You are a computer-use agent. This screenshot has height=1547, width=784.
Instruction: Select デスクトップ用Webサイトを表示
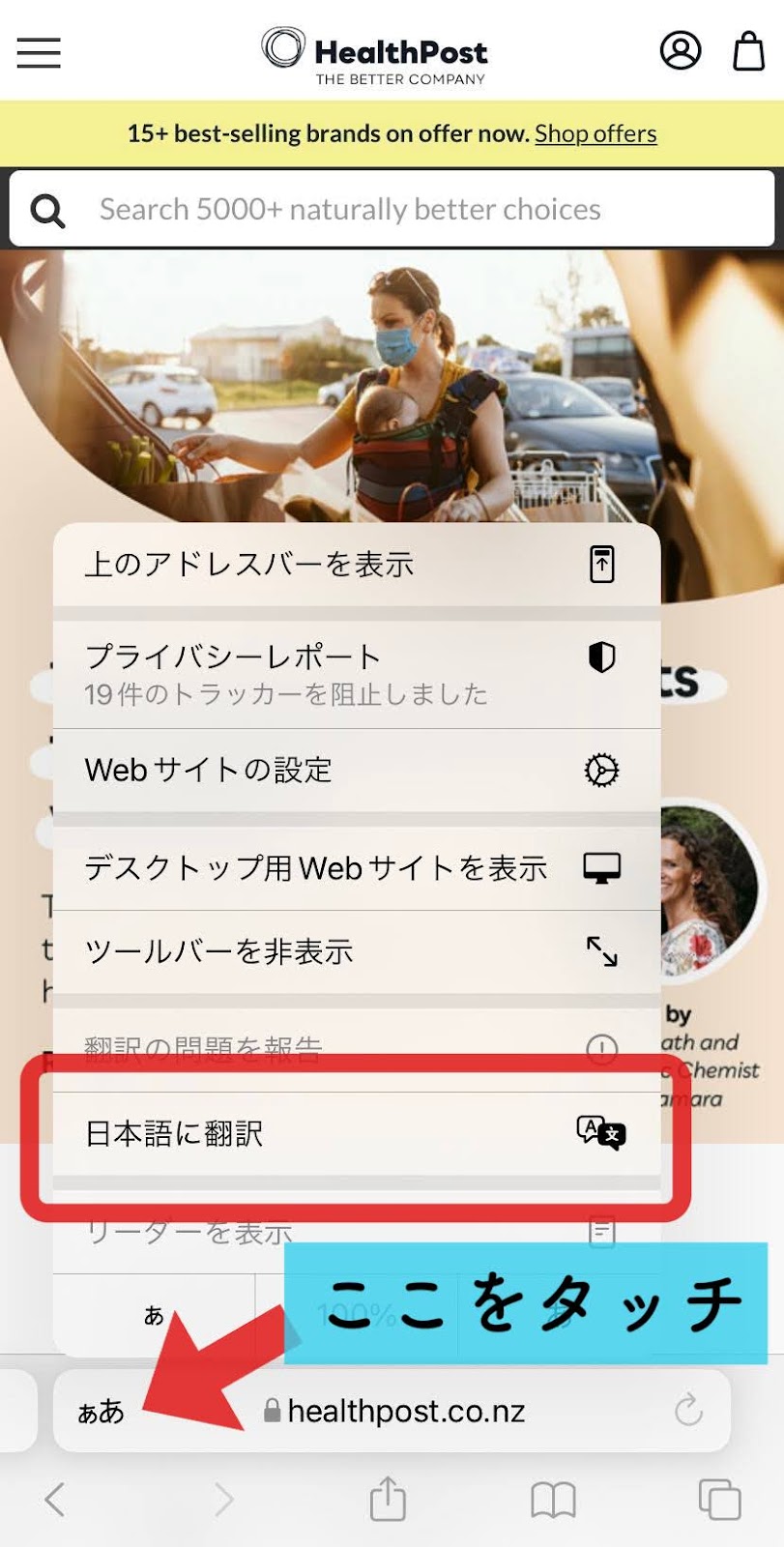tap(357, 868)
